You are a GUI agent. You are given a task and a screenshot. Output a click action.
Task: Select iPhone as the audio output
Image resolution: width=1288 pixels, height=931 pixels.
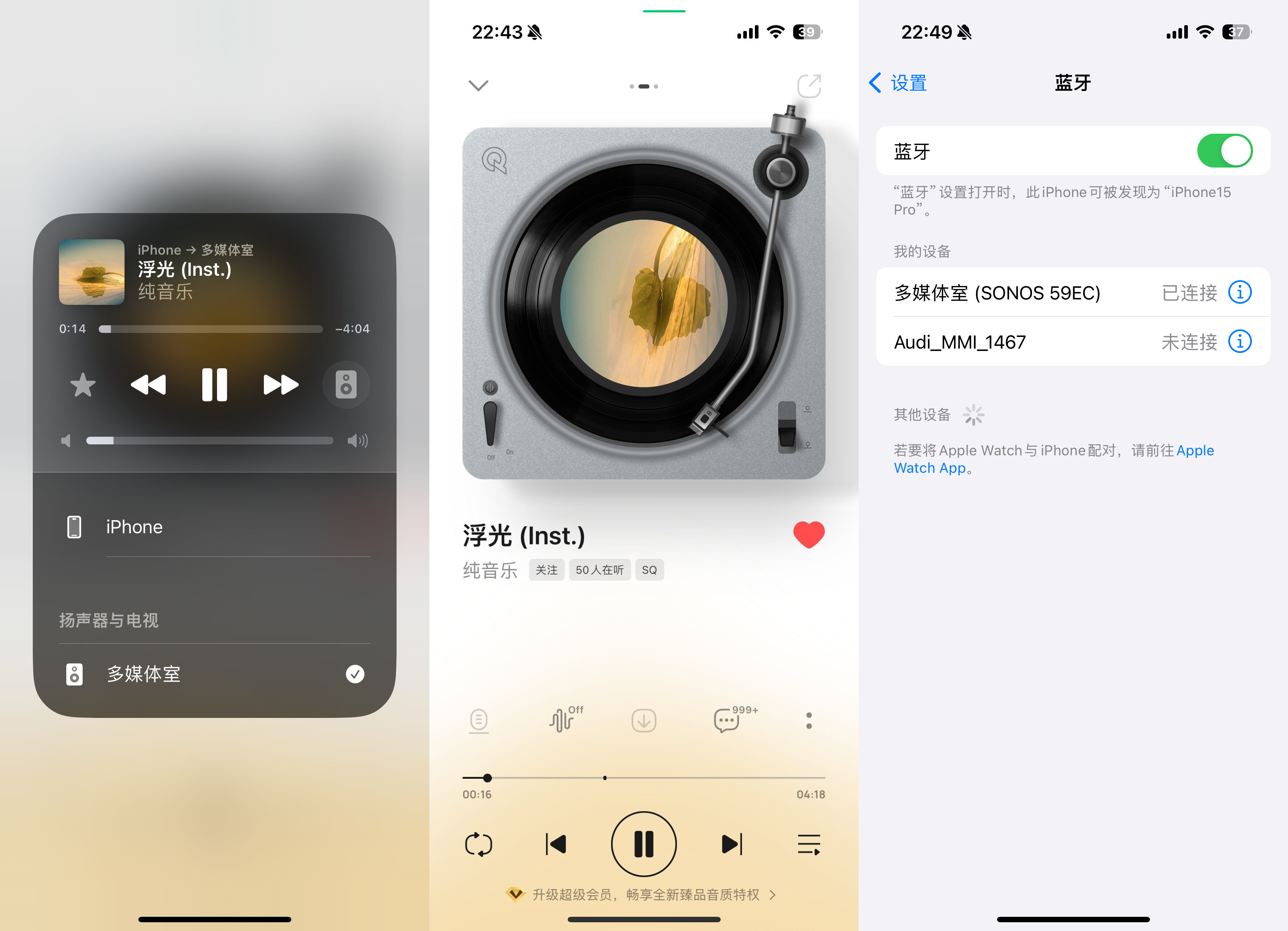click(x=134, y=527)
